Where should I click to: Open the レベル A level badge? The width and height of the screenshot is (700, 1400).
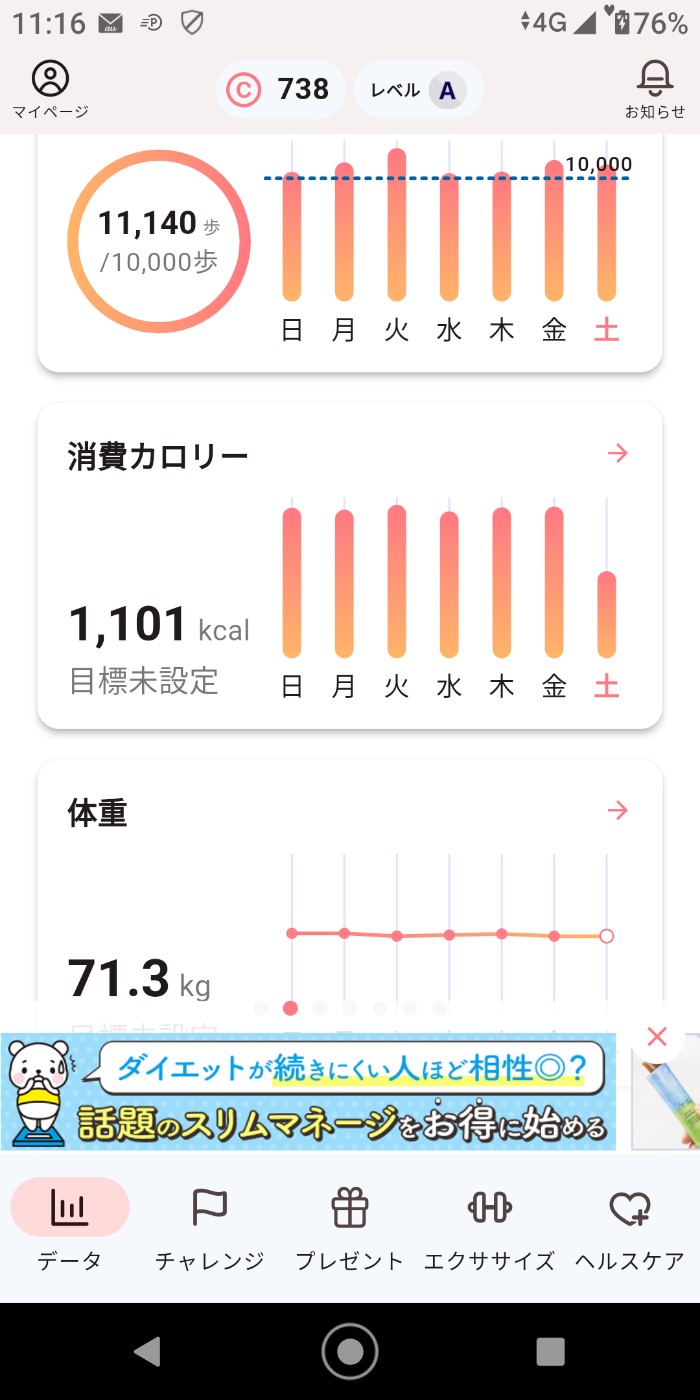[419, 90]
